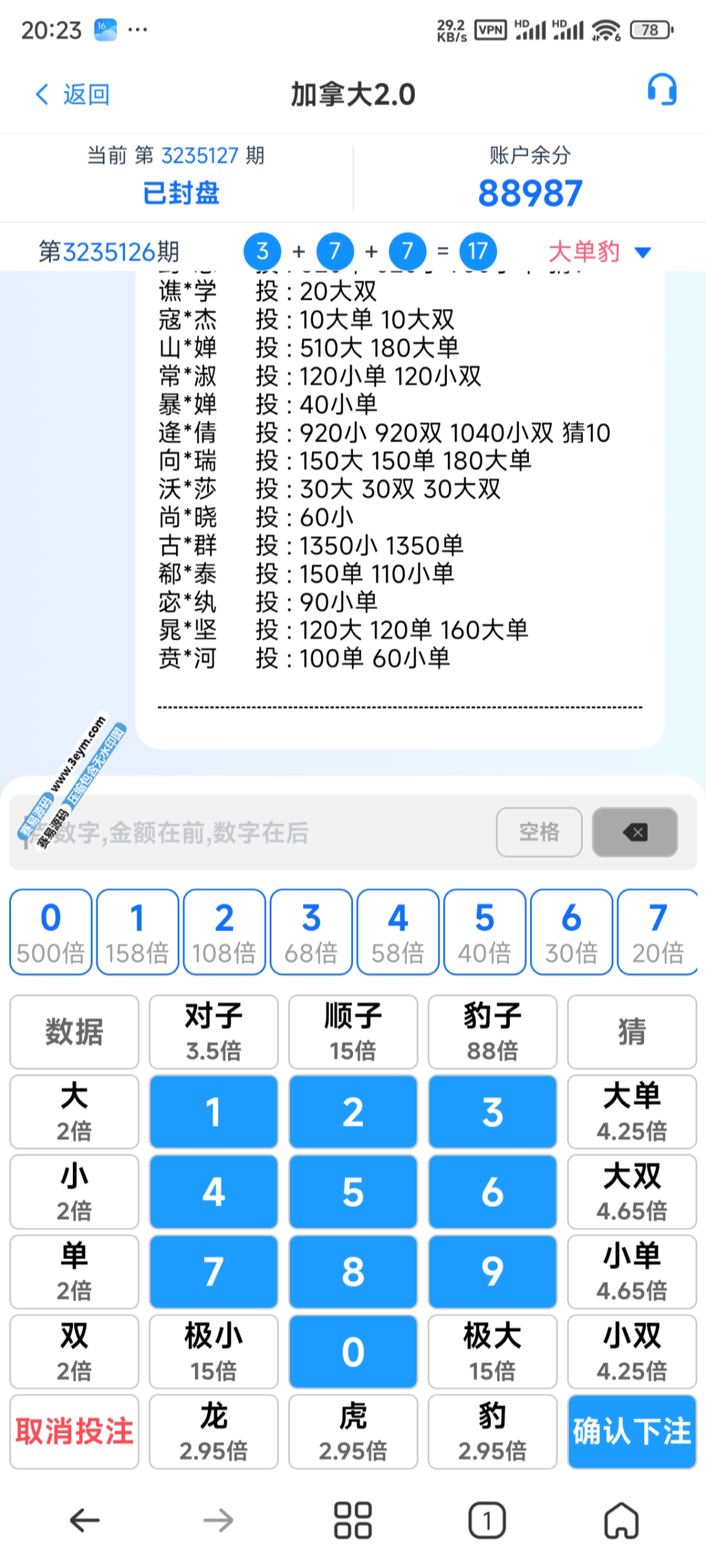
Task: Select the 豹子 88倍 bet
Action: click(x=492, y=1031)
